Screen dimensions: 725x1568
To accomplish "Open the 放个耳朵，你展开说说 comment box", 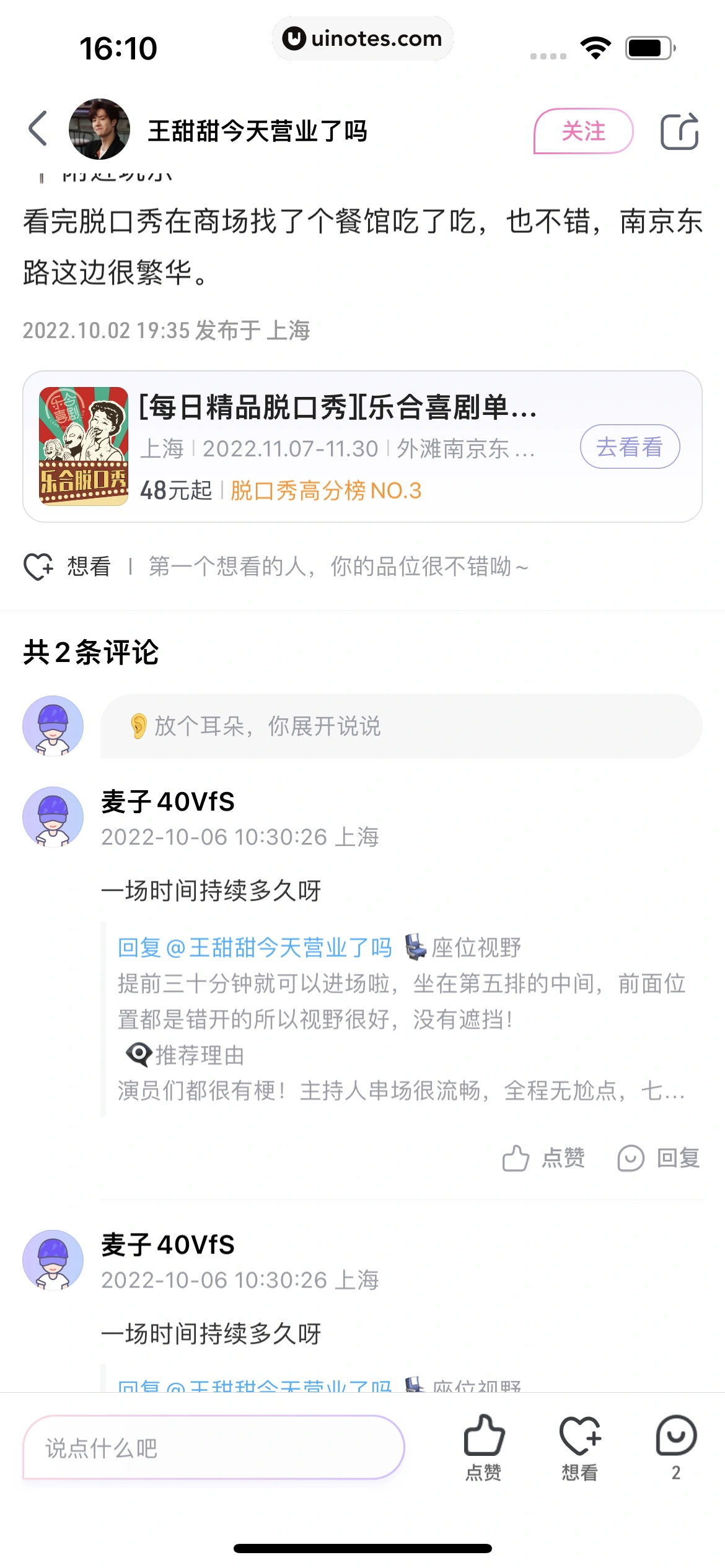I will point(400,726).
